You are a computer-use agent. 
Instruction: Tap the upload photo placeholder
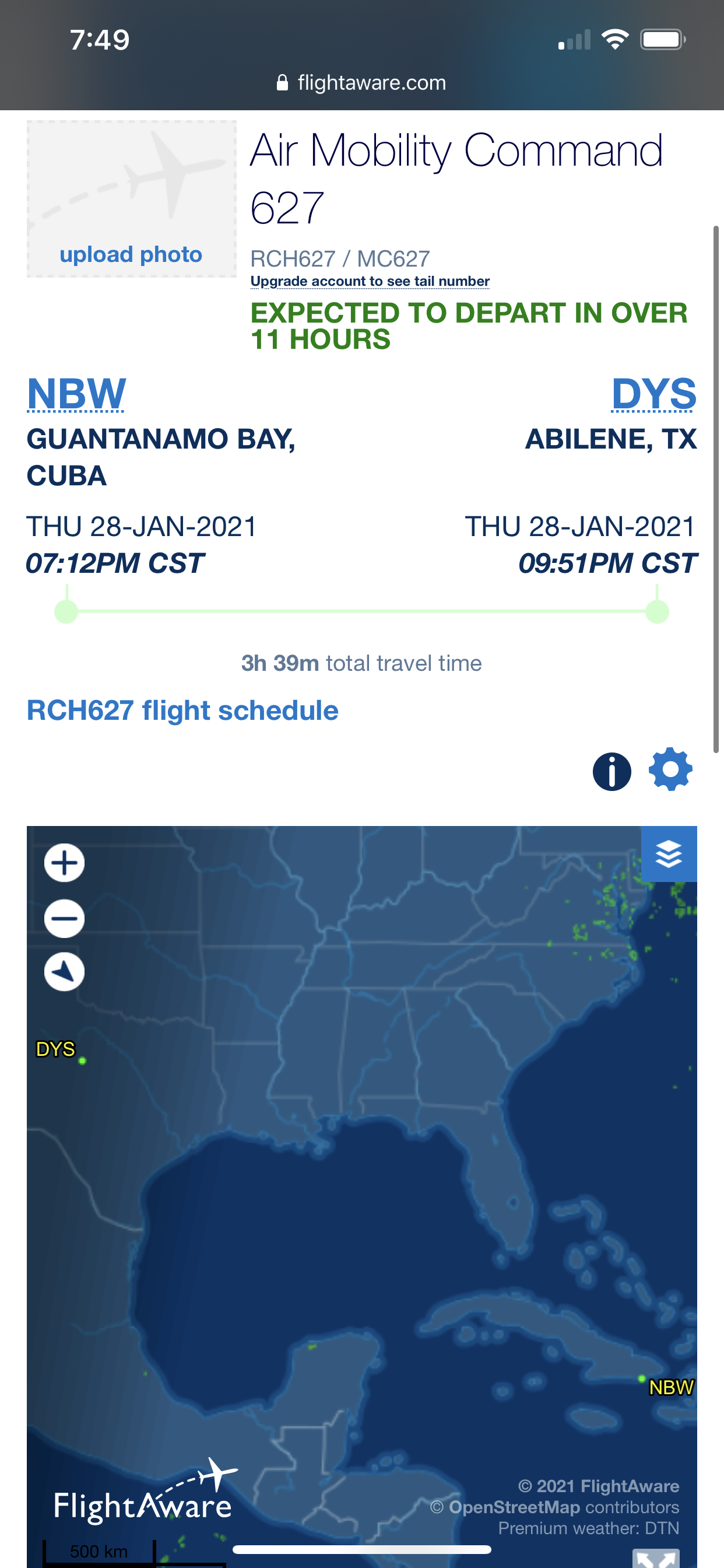(131, 198)
